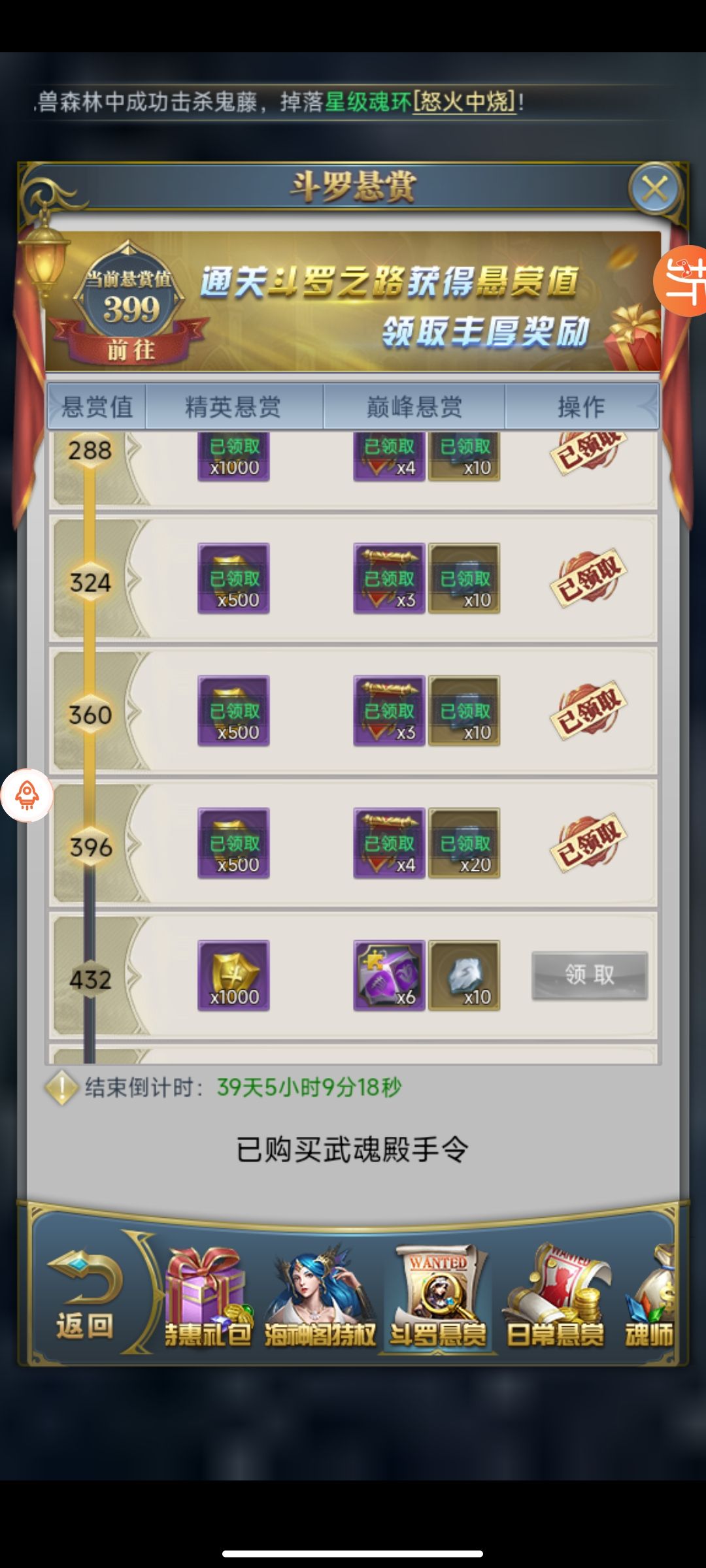Screen dimensions: 706x1568
Task: Close the 斗罗悬赏 dialog
Action: (x=654, y=190)
